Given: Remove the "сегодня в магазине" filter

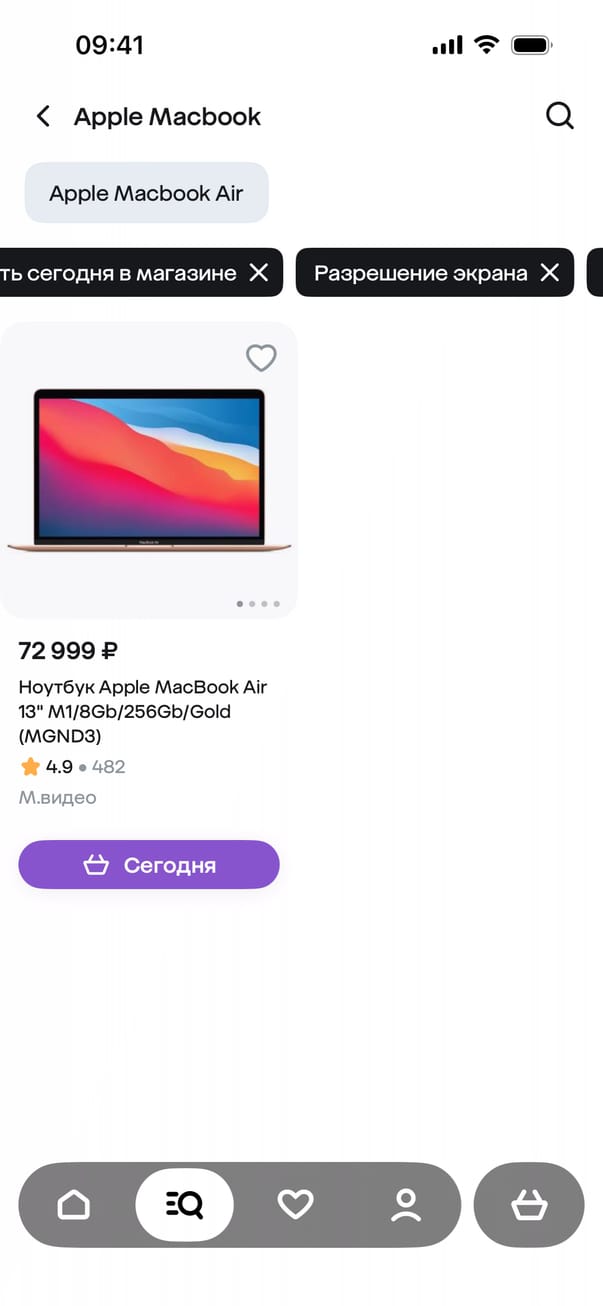Looking at the screenshot, I should pyautogui.click(x=259, y=273).
